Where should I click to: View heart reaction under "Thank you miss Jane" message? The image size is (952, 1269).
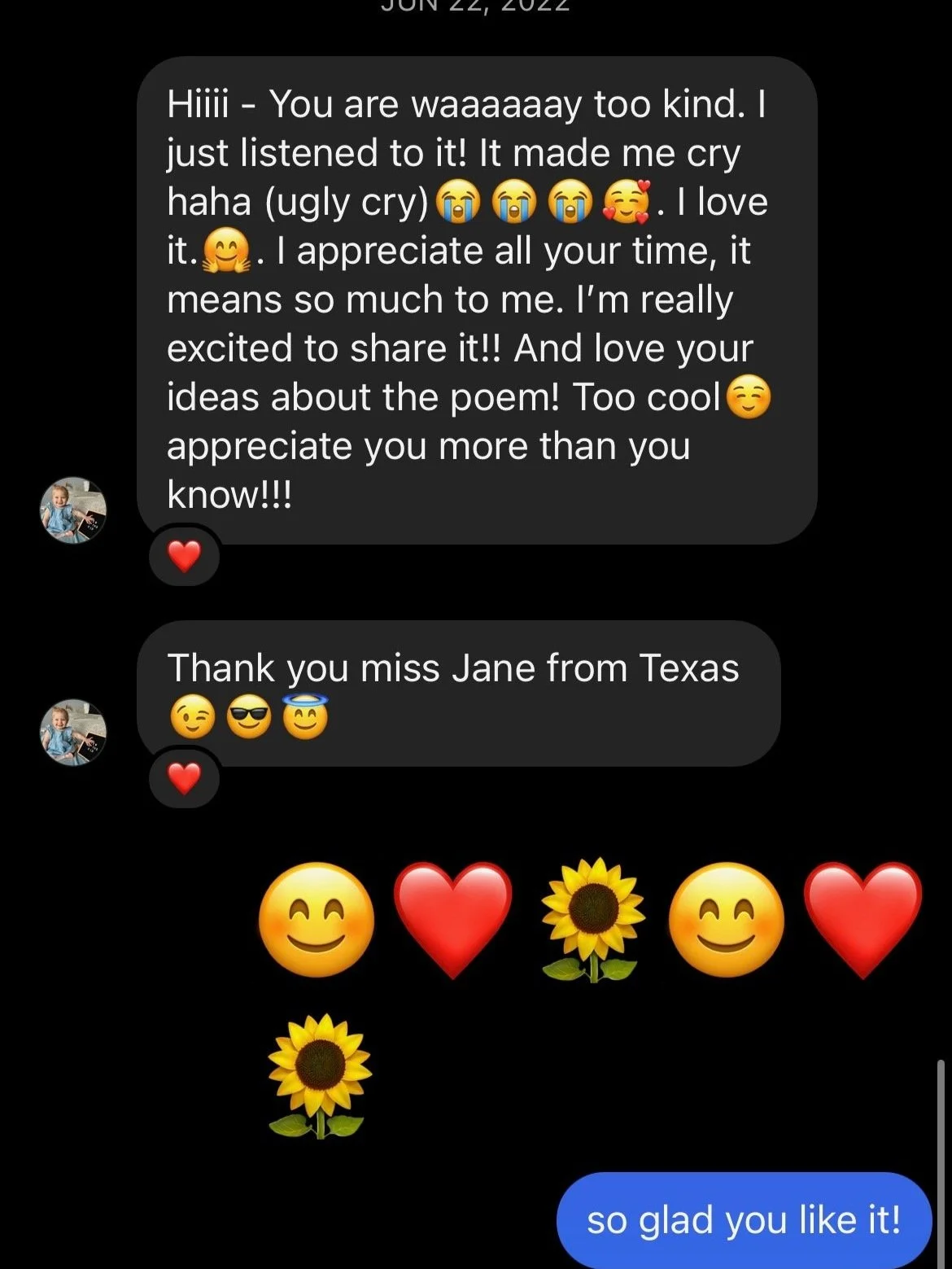[184, 779]
